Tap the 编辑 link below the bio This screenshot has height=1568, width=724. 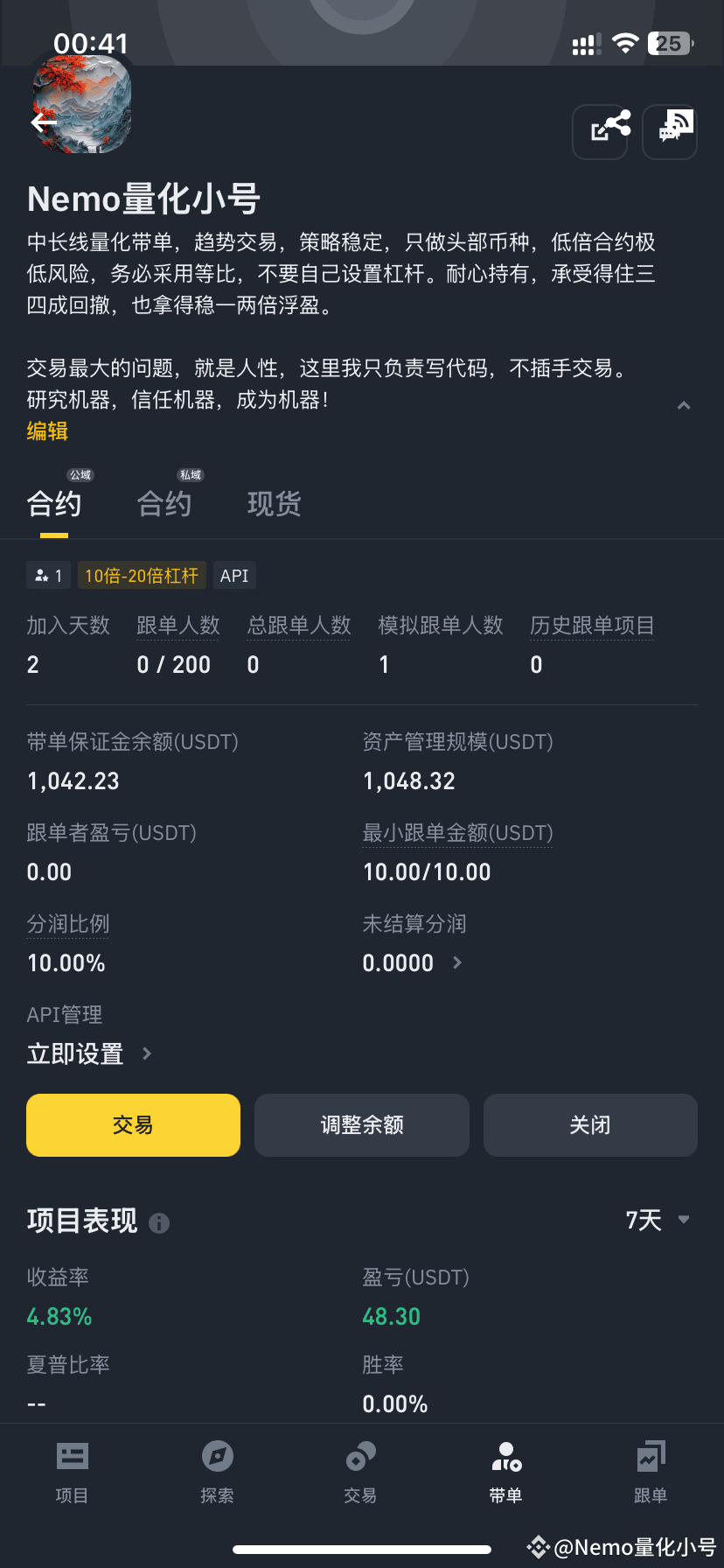(x=47, y=431)
